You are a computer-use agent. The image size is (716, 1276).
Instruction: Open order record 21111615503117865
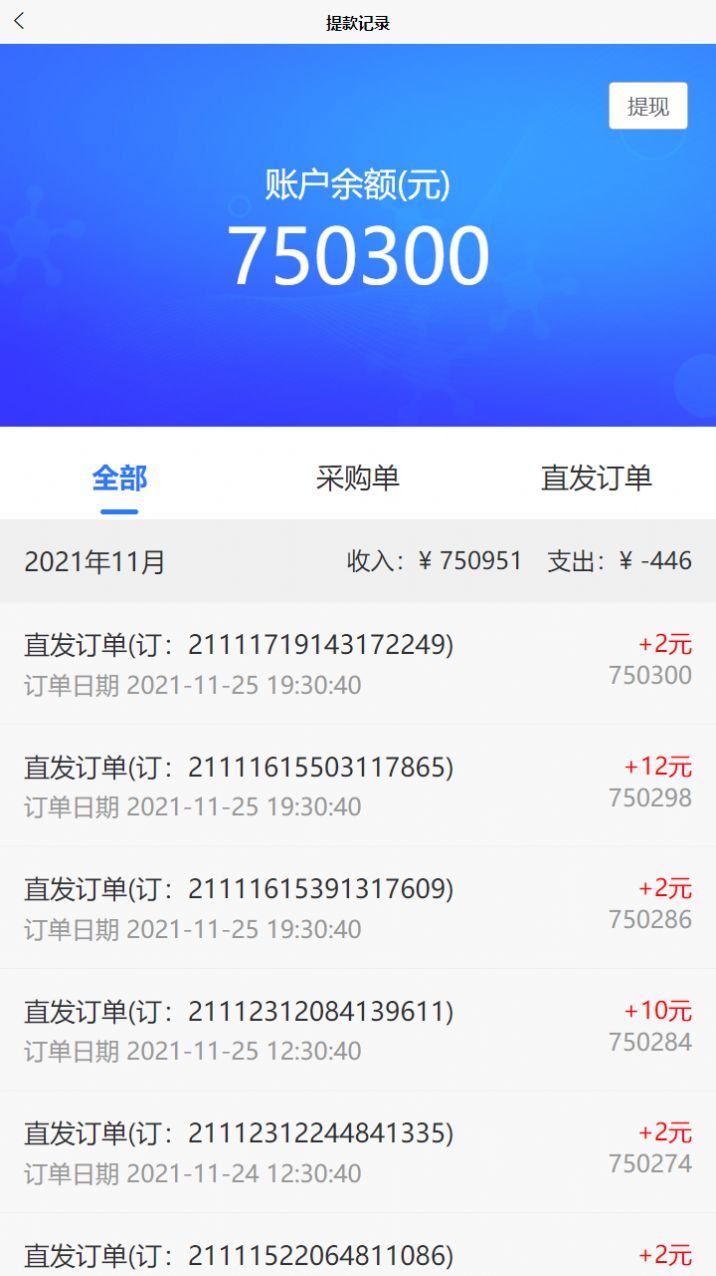coord(358,786)
